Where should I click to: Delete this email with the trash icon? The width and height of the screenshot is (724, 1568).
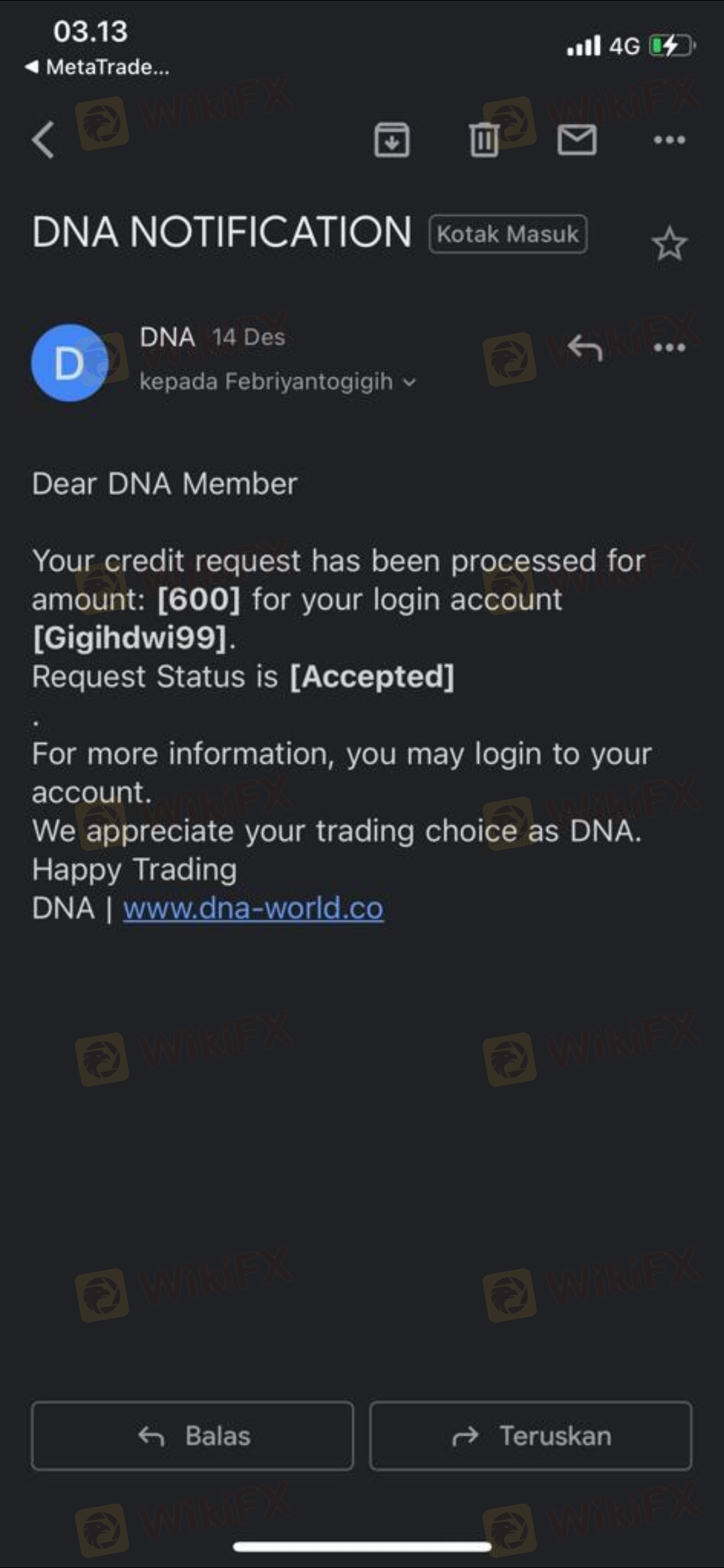(x=484, y=139)
